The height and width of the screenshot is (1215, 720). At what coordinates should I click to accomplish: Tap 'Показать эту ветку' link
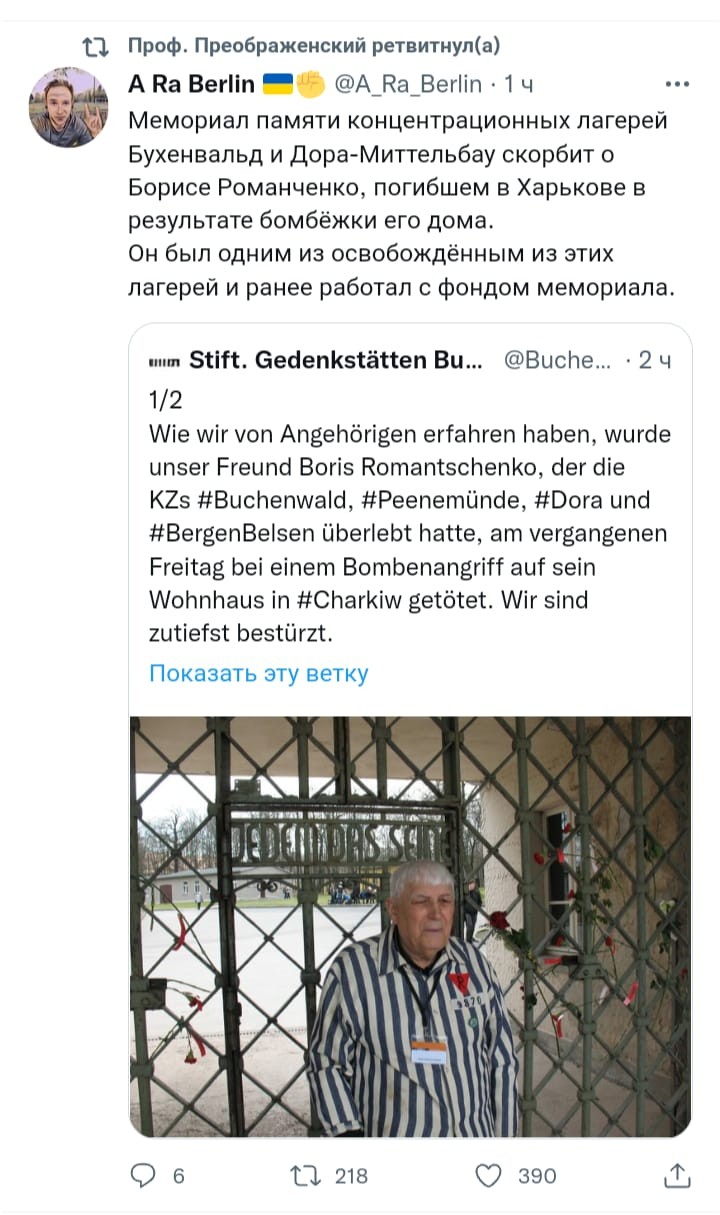[x=258, y=673]
